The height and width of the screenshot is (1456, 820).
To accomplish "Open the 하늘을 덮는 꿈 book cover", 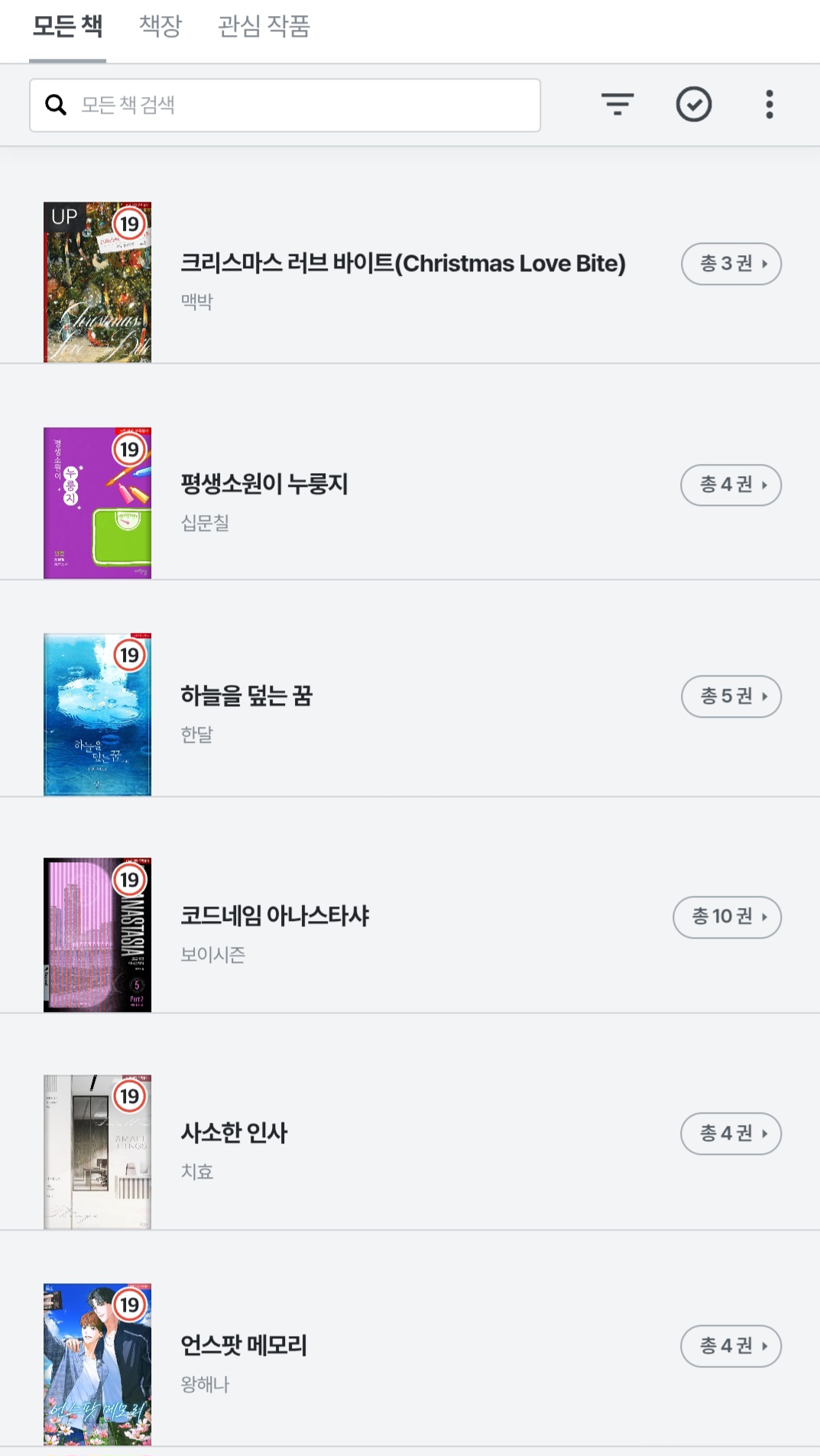I will point(97,715).
